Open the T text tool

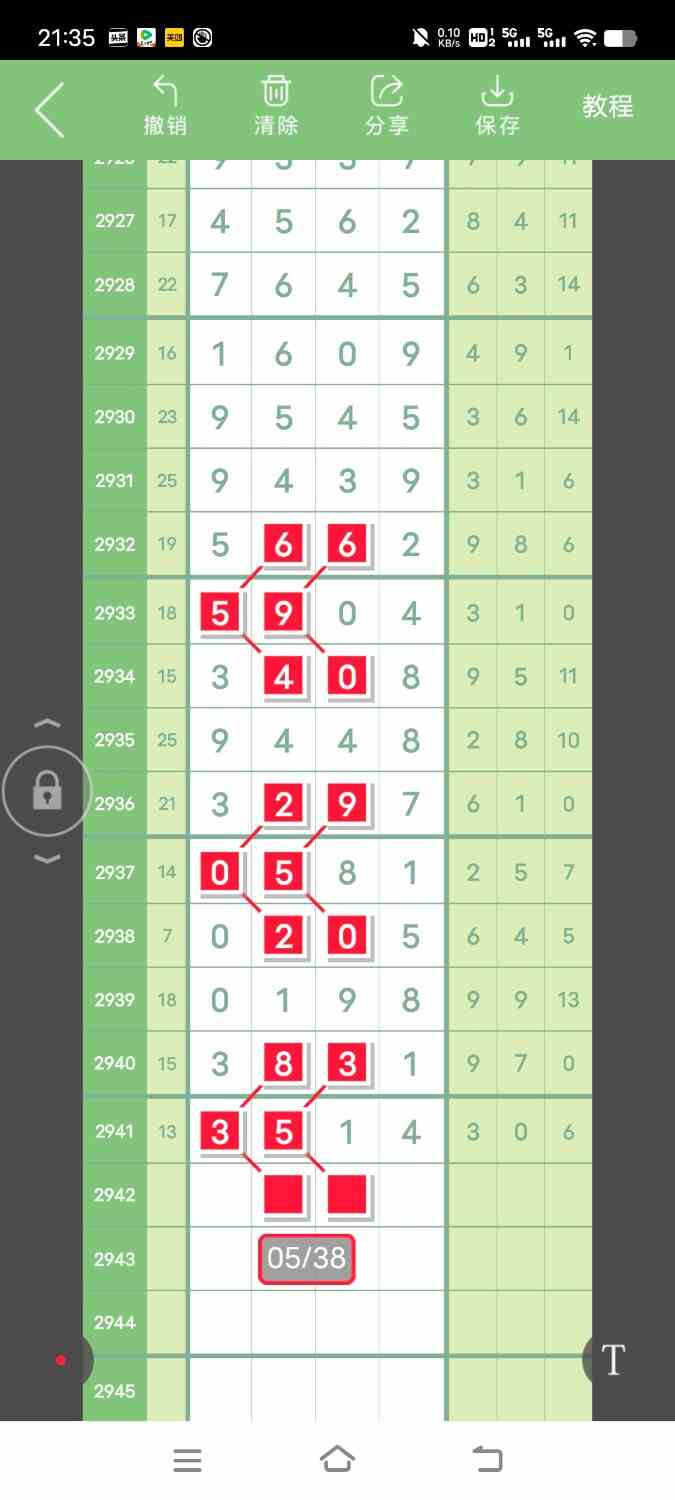click(x=612, y=1359)
